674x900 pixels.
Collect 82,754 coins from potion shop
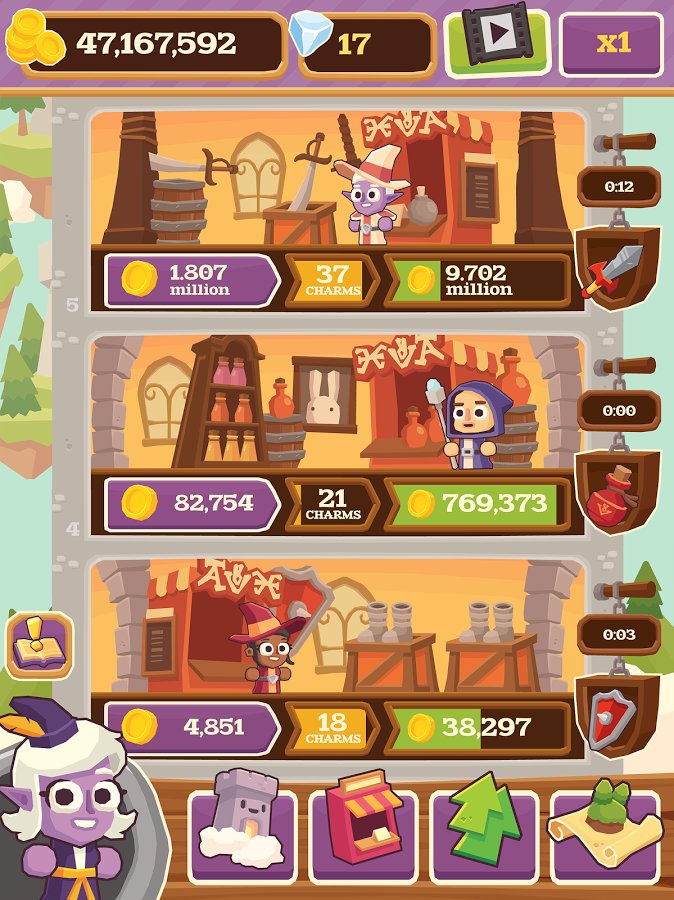tap(191, 504)
